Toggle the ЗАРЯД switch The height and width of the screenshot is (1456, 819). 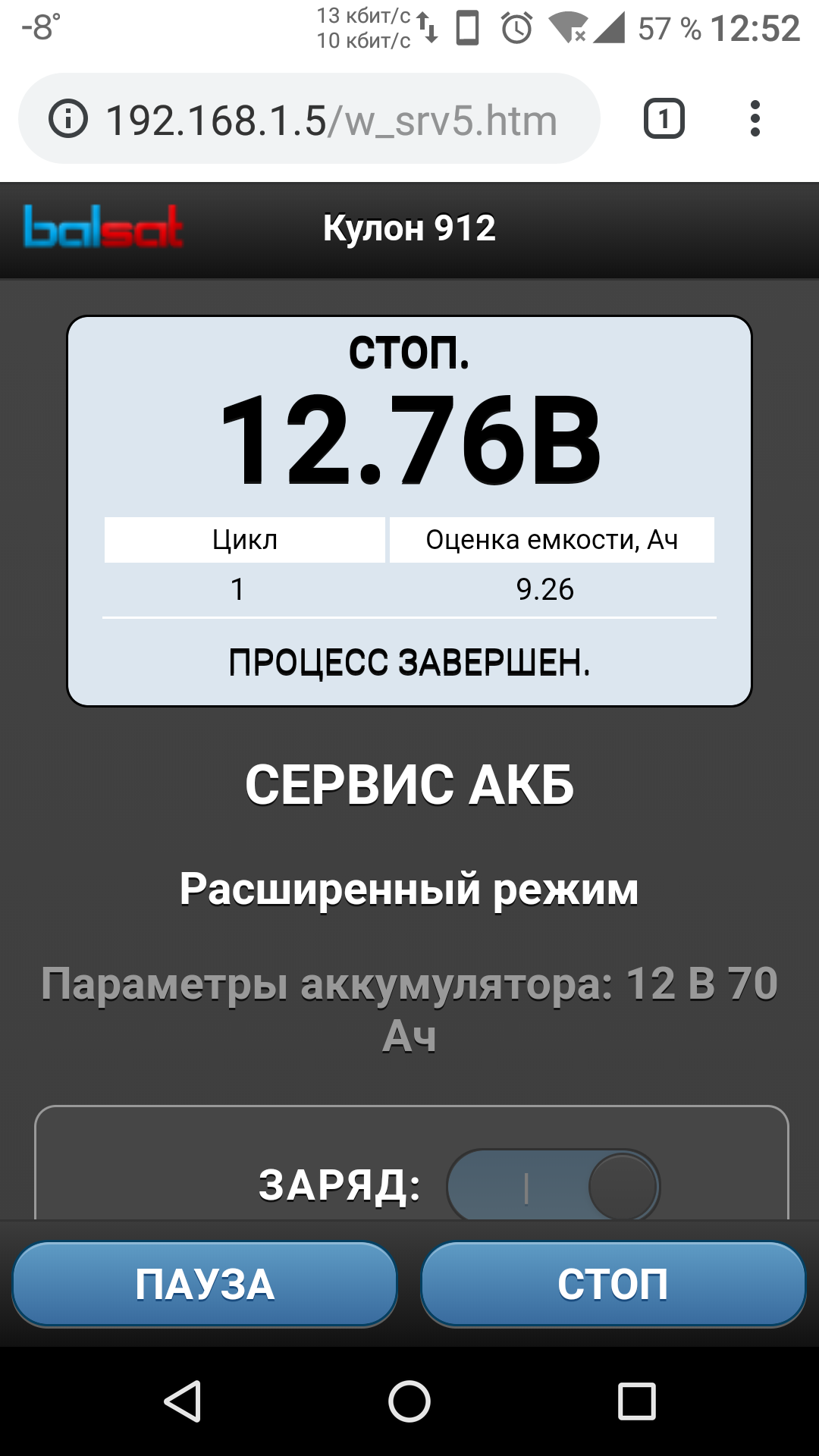tap(554, 1185)
